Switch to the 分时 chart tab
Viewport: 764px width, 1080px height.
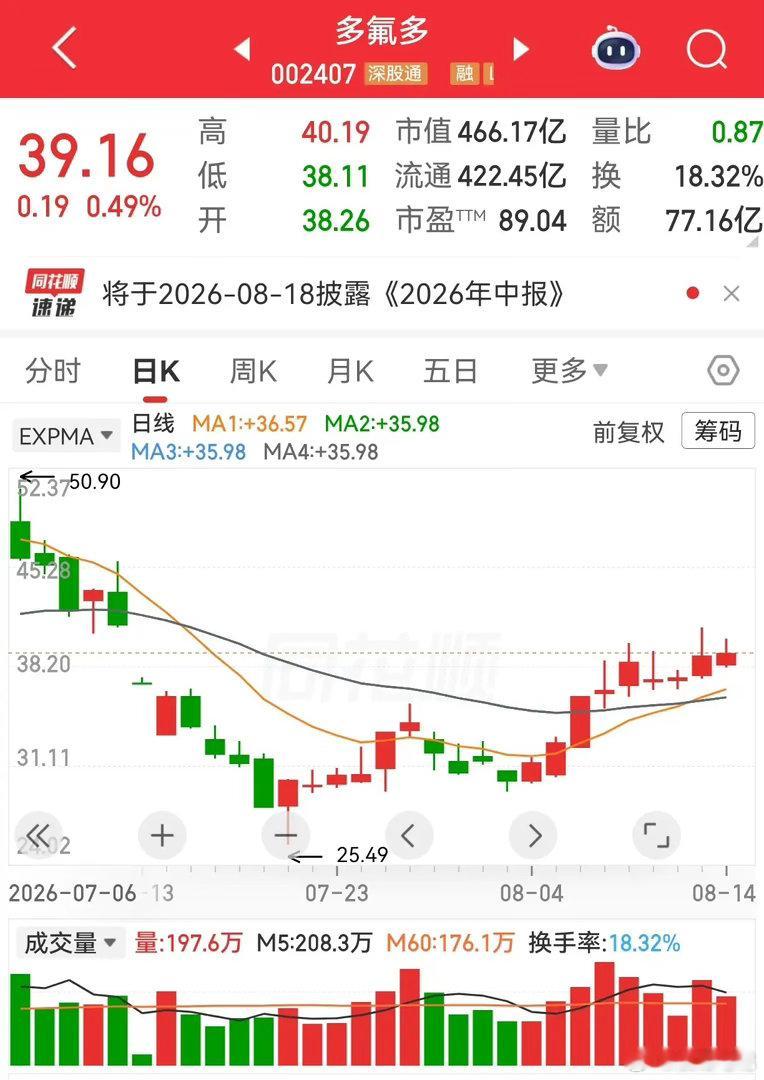pos(53,371)
